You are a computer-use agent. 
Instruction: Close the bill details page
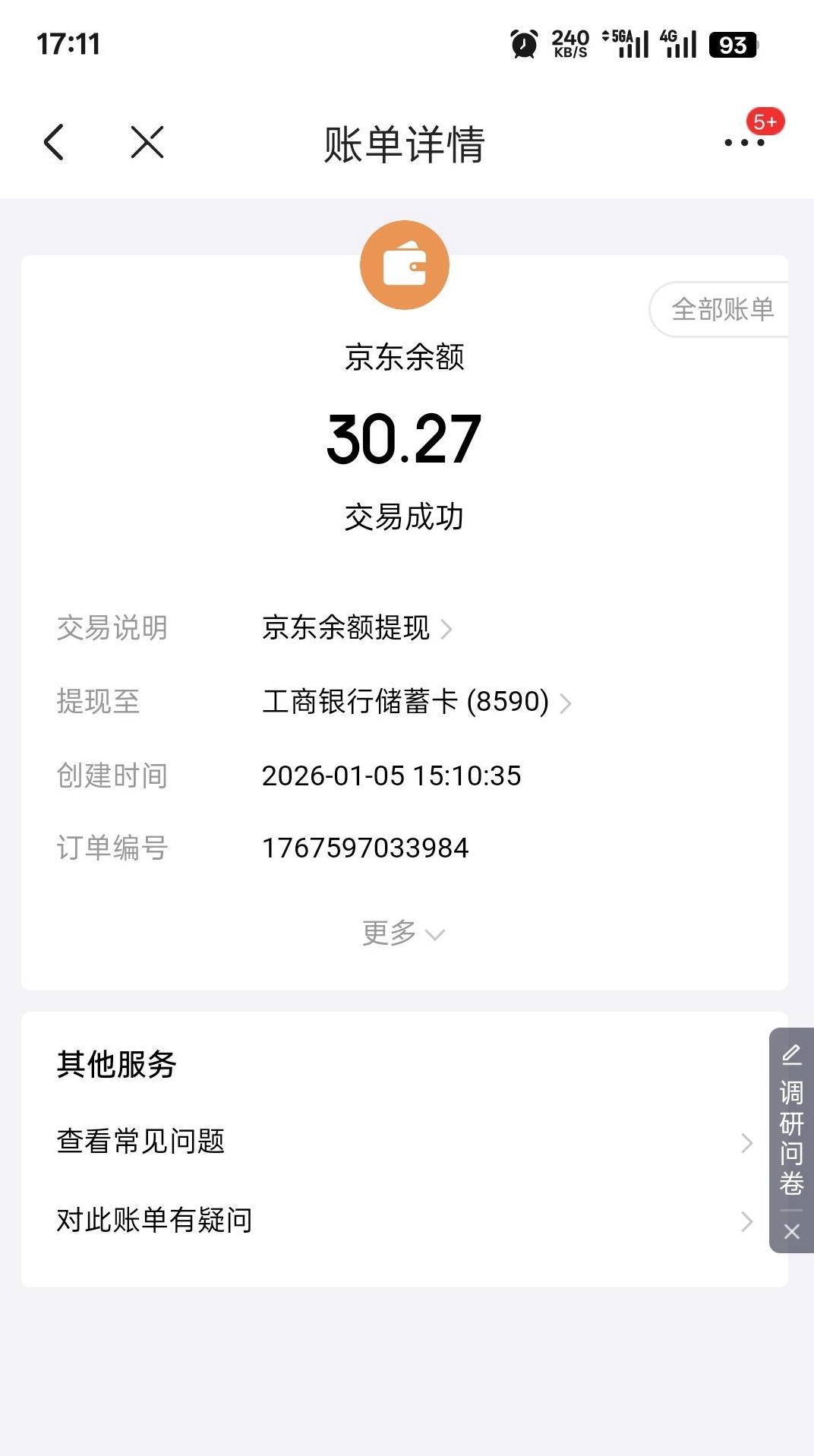tap(147, 142)
